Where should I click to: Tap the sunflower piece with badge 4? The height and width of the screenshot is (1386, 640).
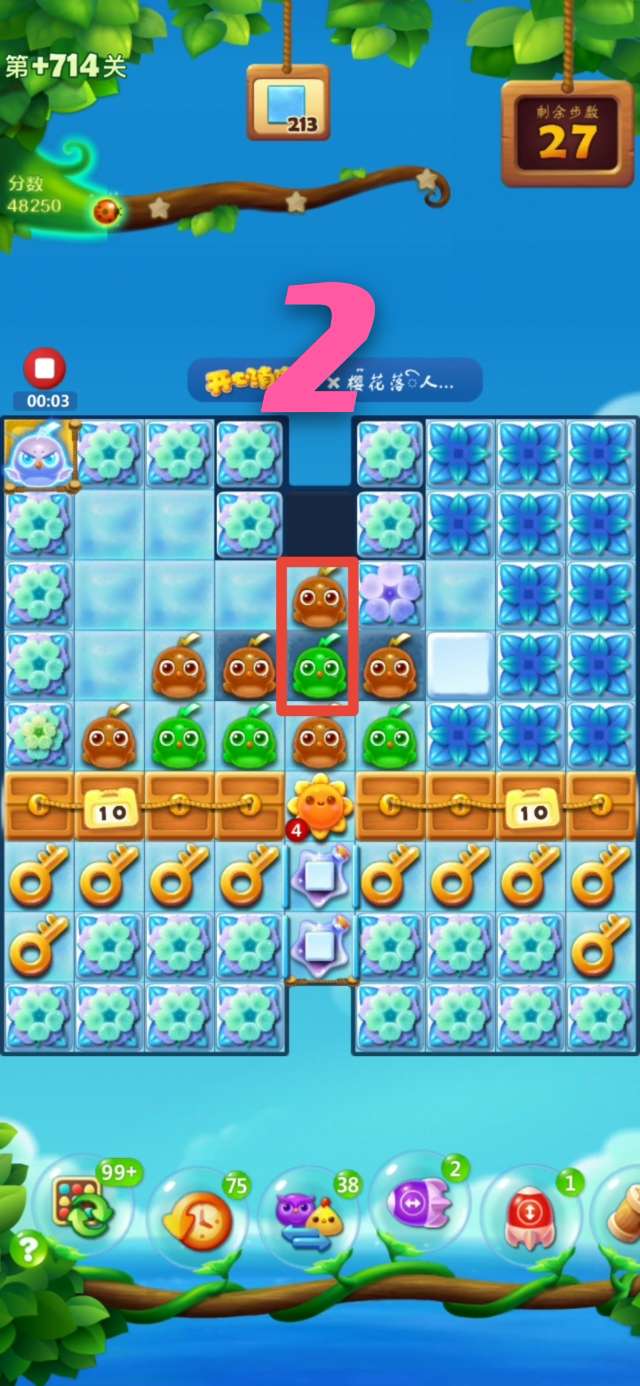(x=318, y=806)
